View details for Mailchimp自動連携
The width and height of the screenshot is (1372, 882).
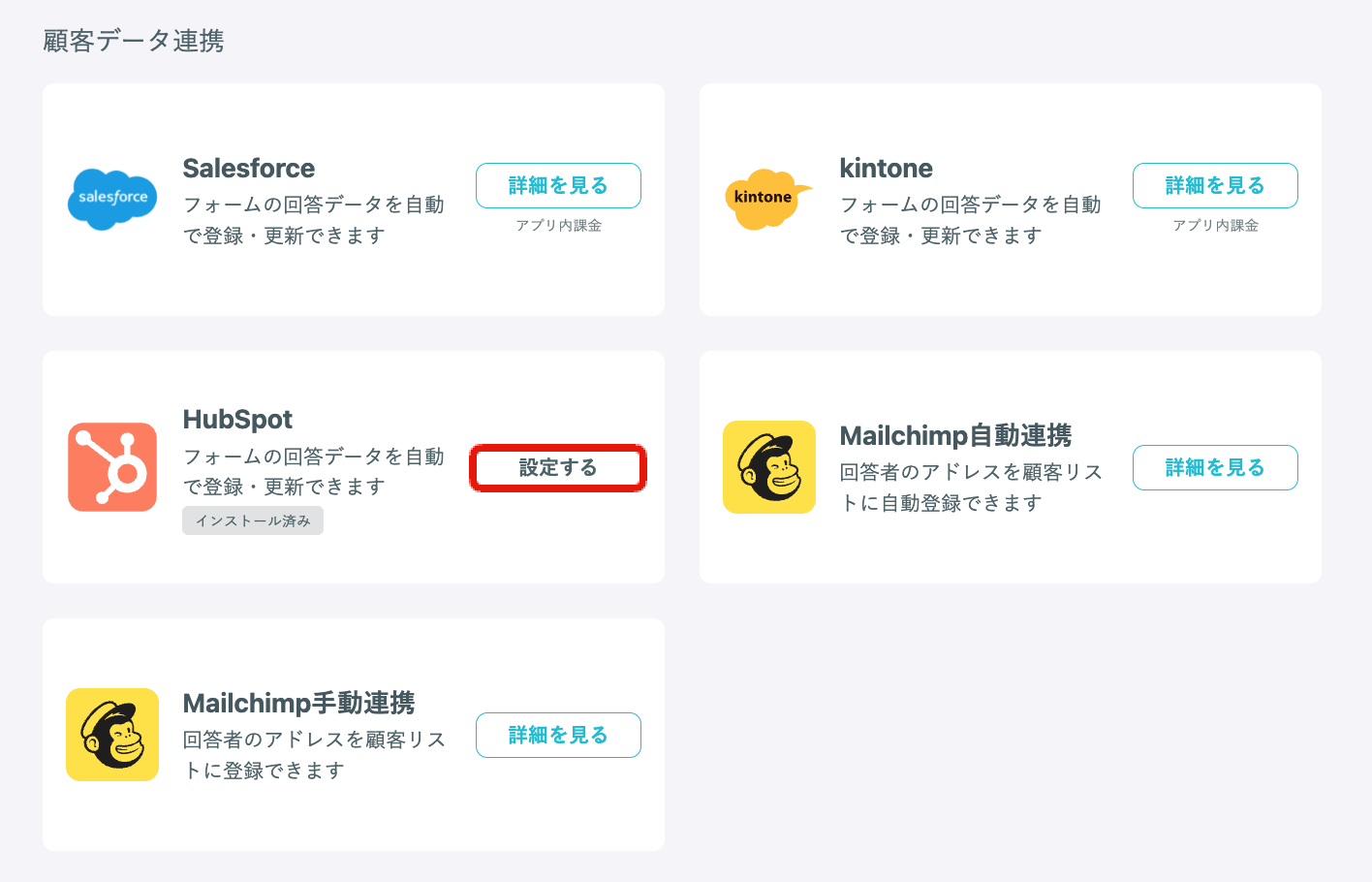point(1215,467)
